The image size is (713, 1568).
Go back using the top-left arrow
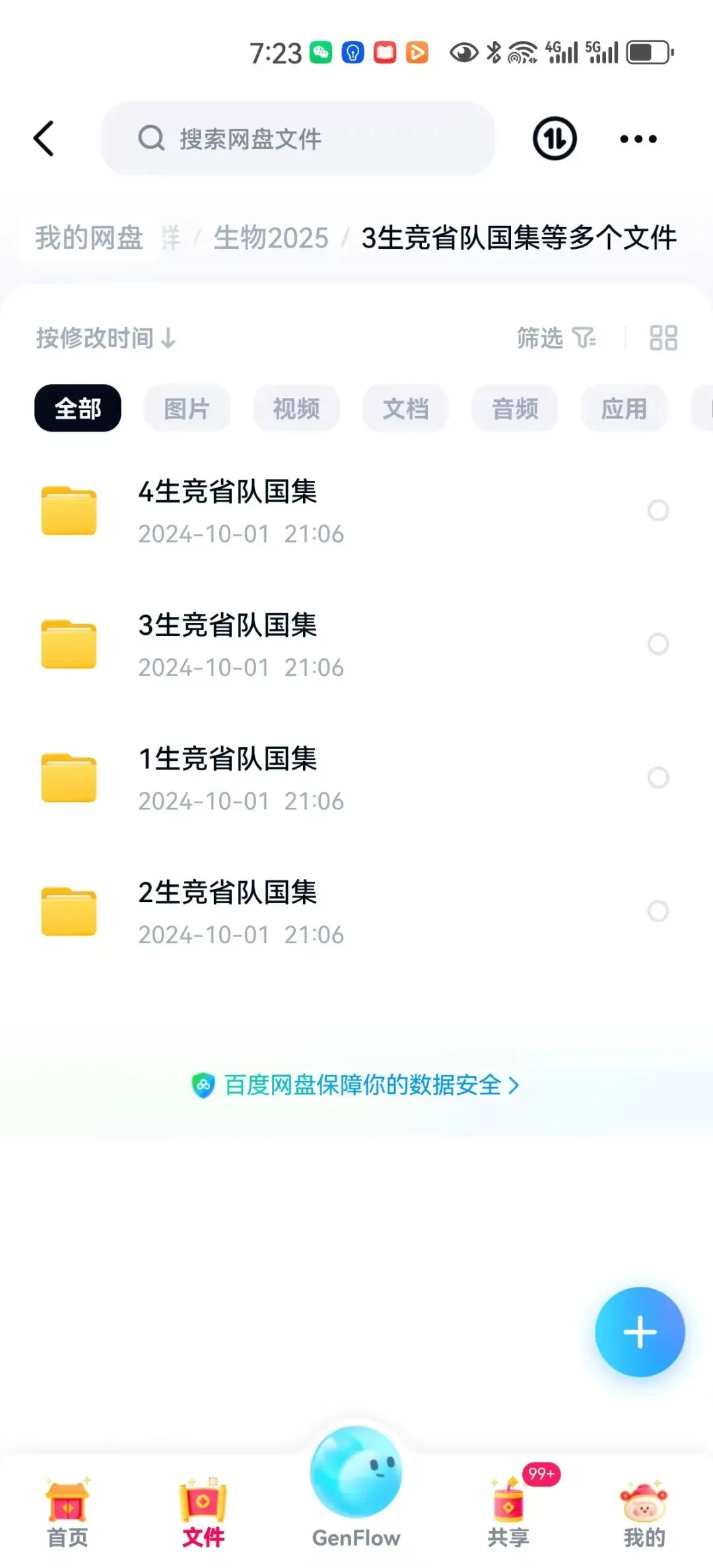44,139
